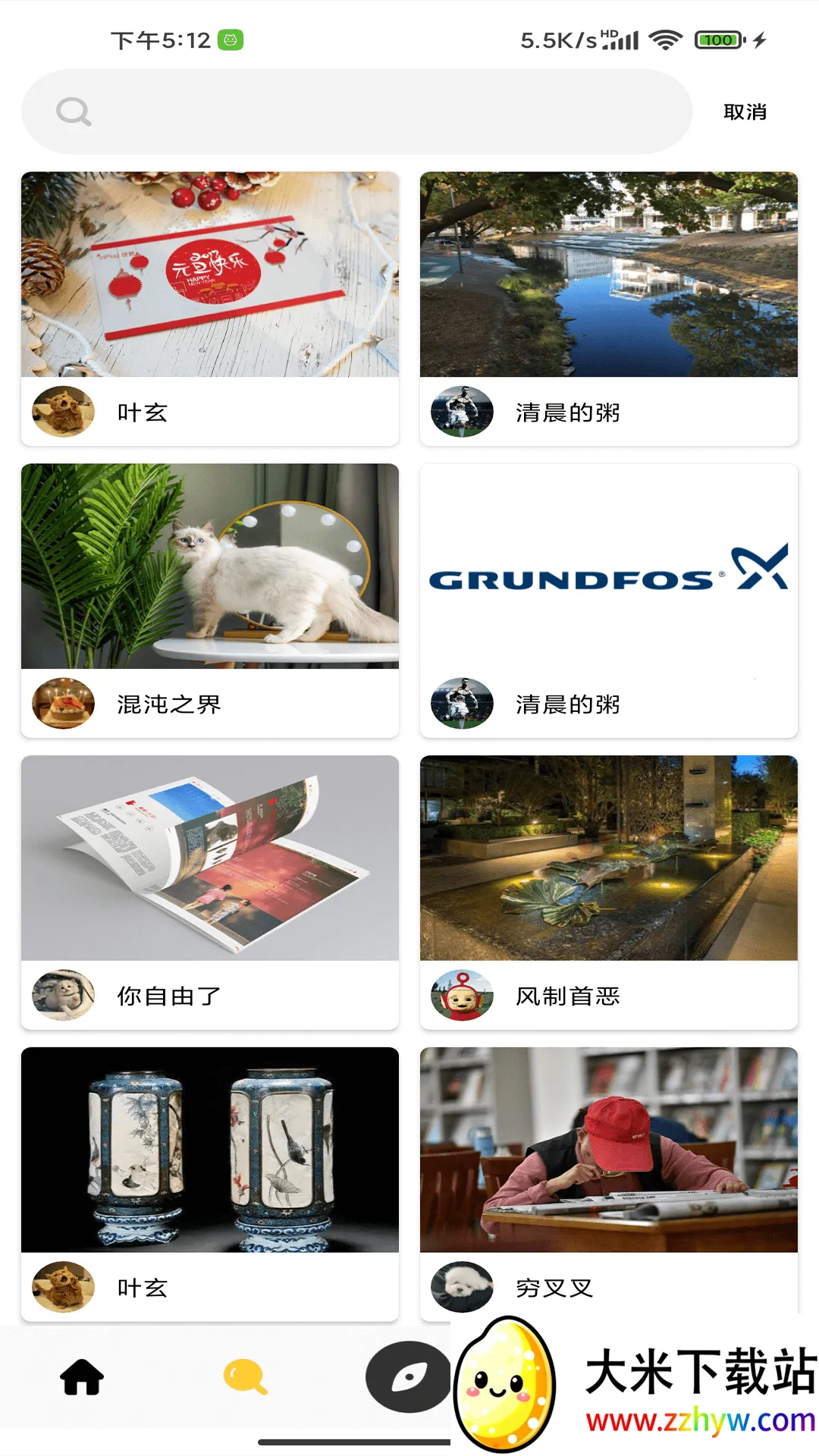Screen dimensions: 819x1456
Task: Go to the home tab
Action: pos(82,1376)
